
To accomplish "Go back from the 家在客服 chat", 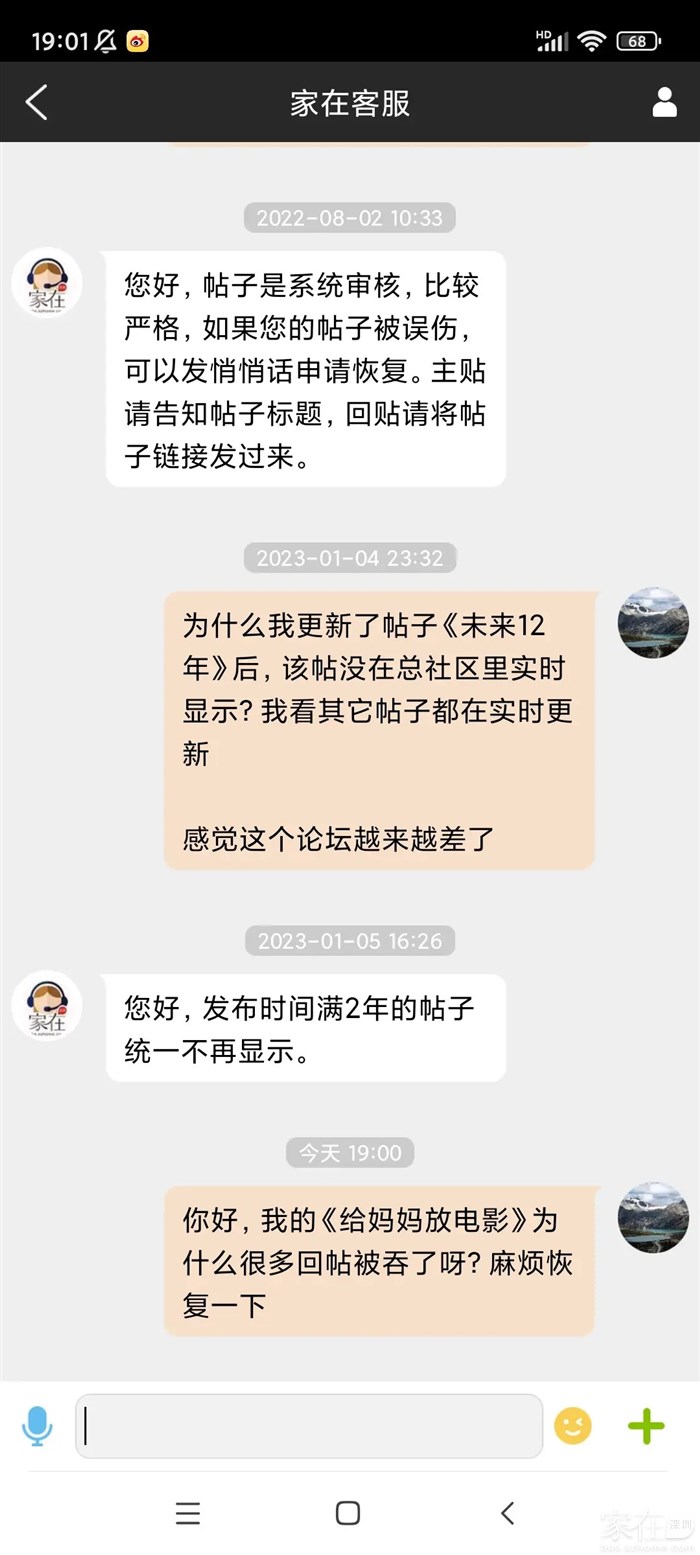I will pos(37,102).
